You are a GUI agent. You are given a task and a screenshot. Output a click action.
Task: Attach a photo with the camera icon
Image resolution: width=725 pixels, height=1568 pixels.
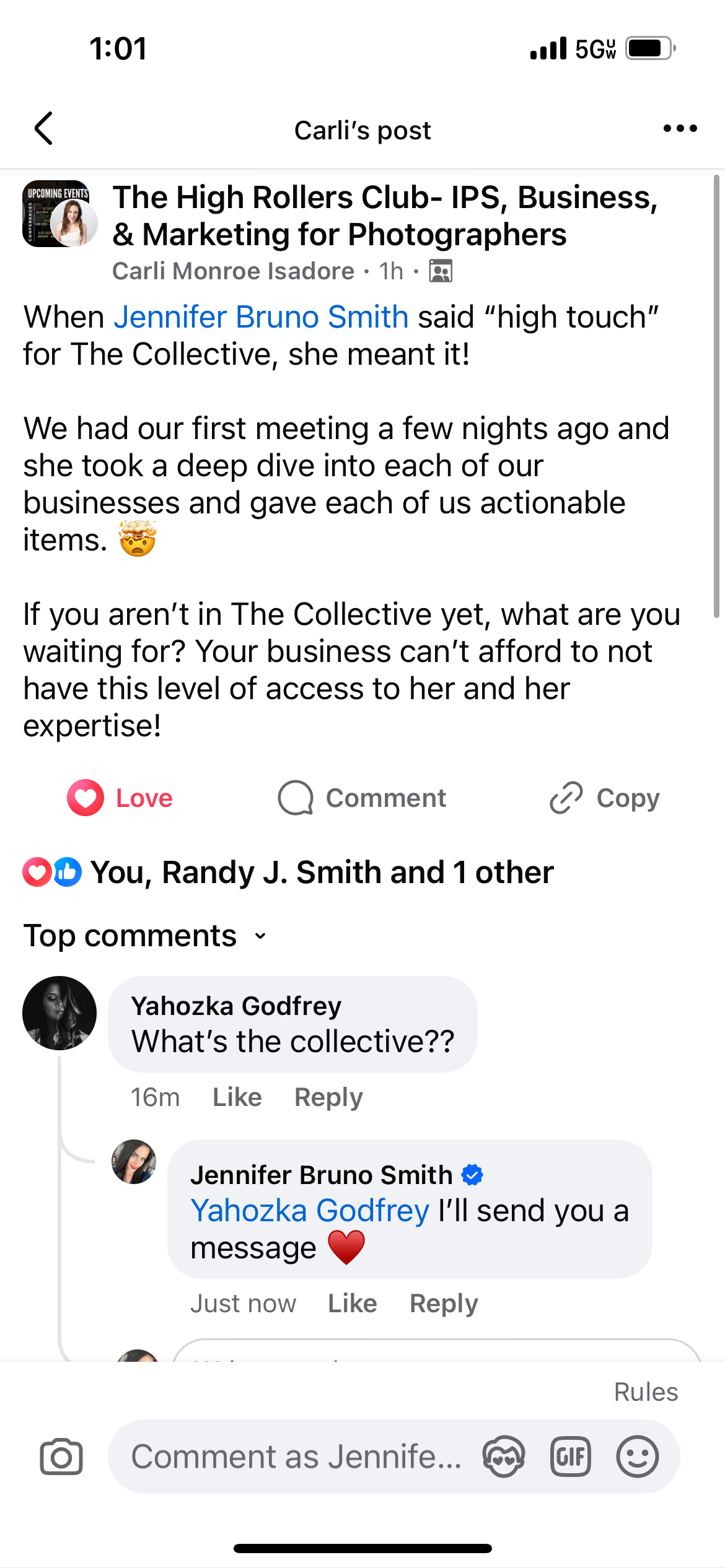tap(61, 1457)
